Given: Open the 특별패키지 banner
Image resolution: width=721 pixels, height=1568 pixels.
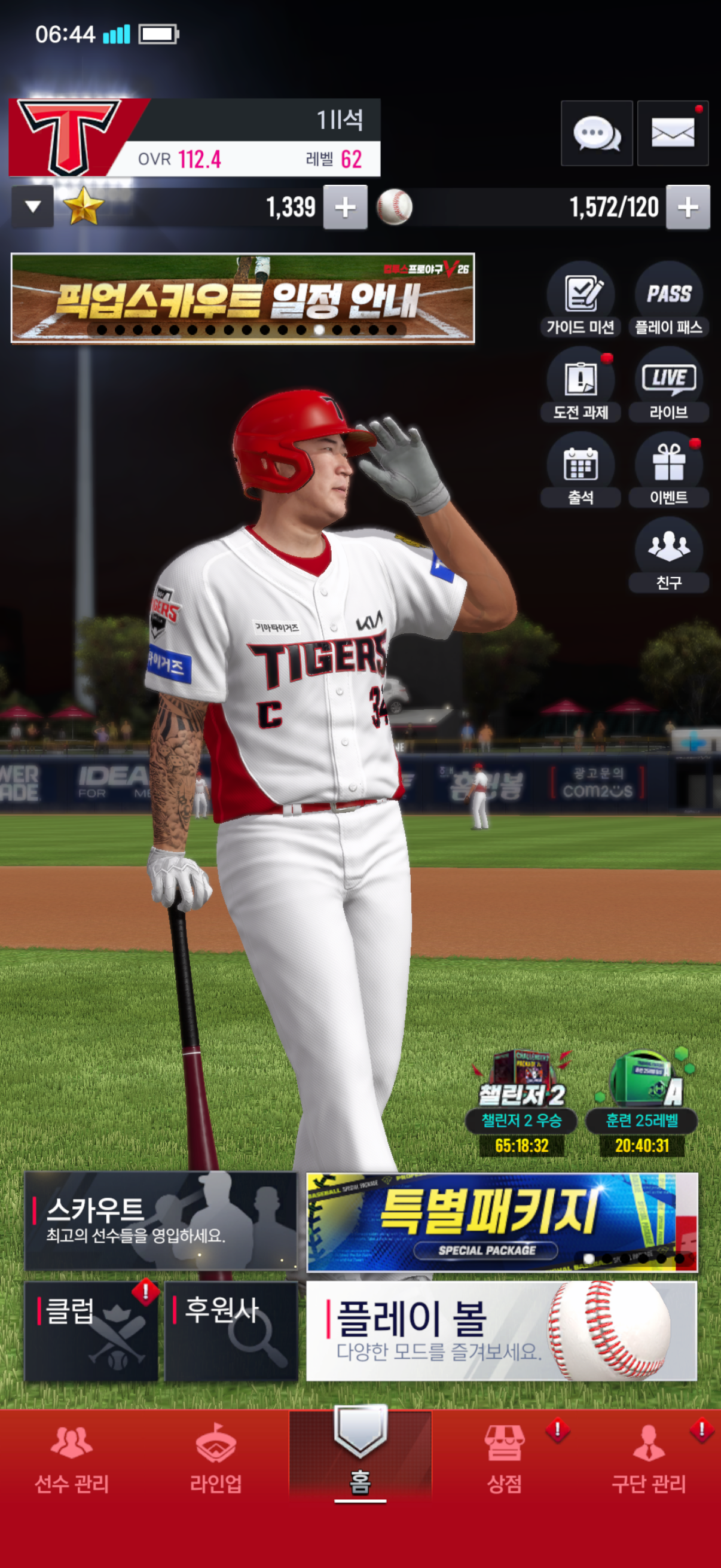Looking at the screenshot, I should click(x=502, y=1222).
